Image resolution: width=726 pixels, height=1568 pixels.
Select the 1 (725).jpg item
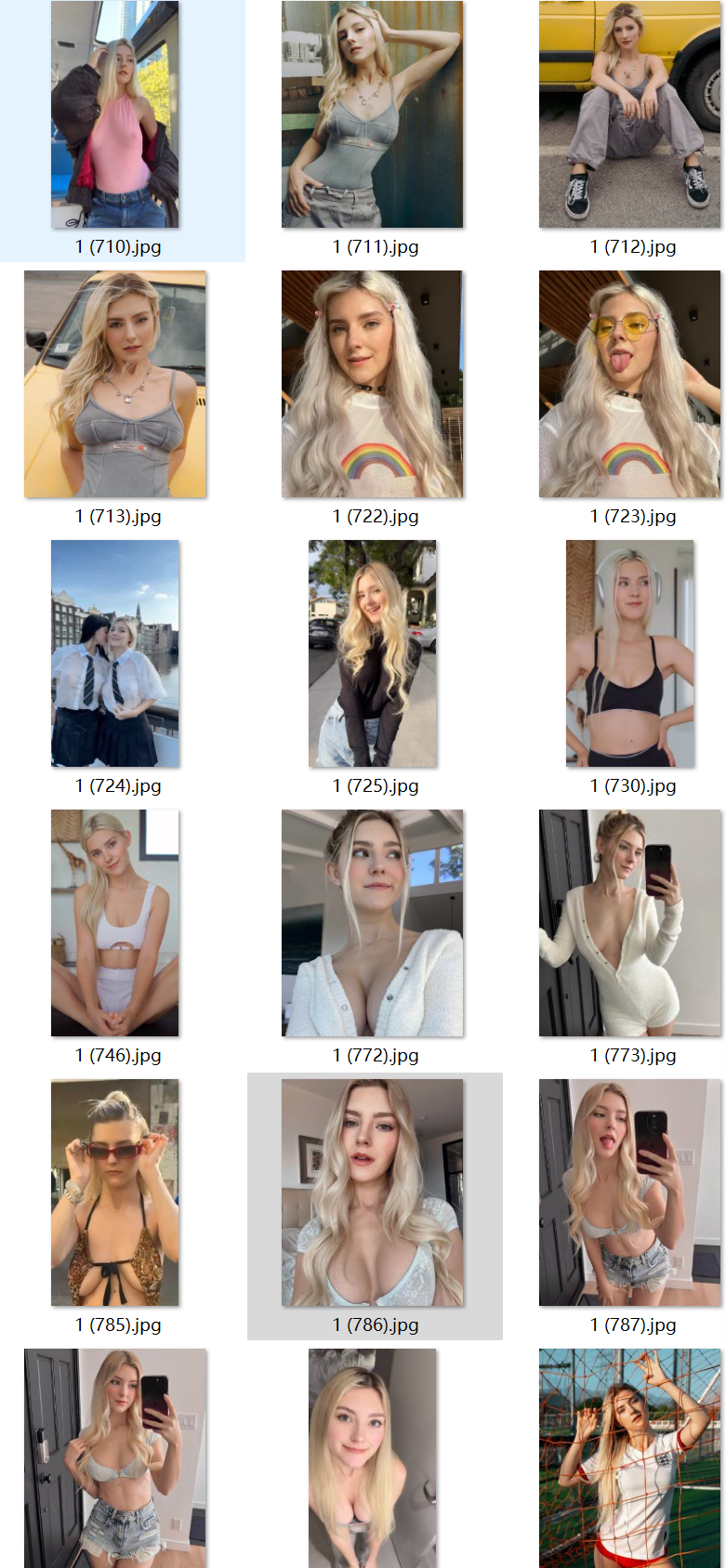coord(372,653)
